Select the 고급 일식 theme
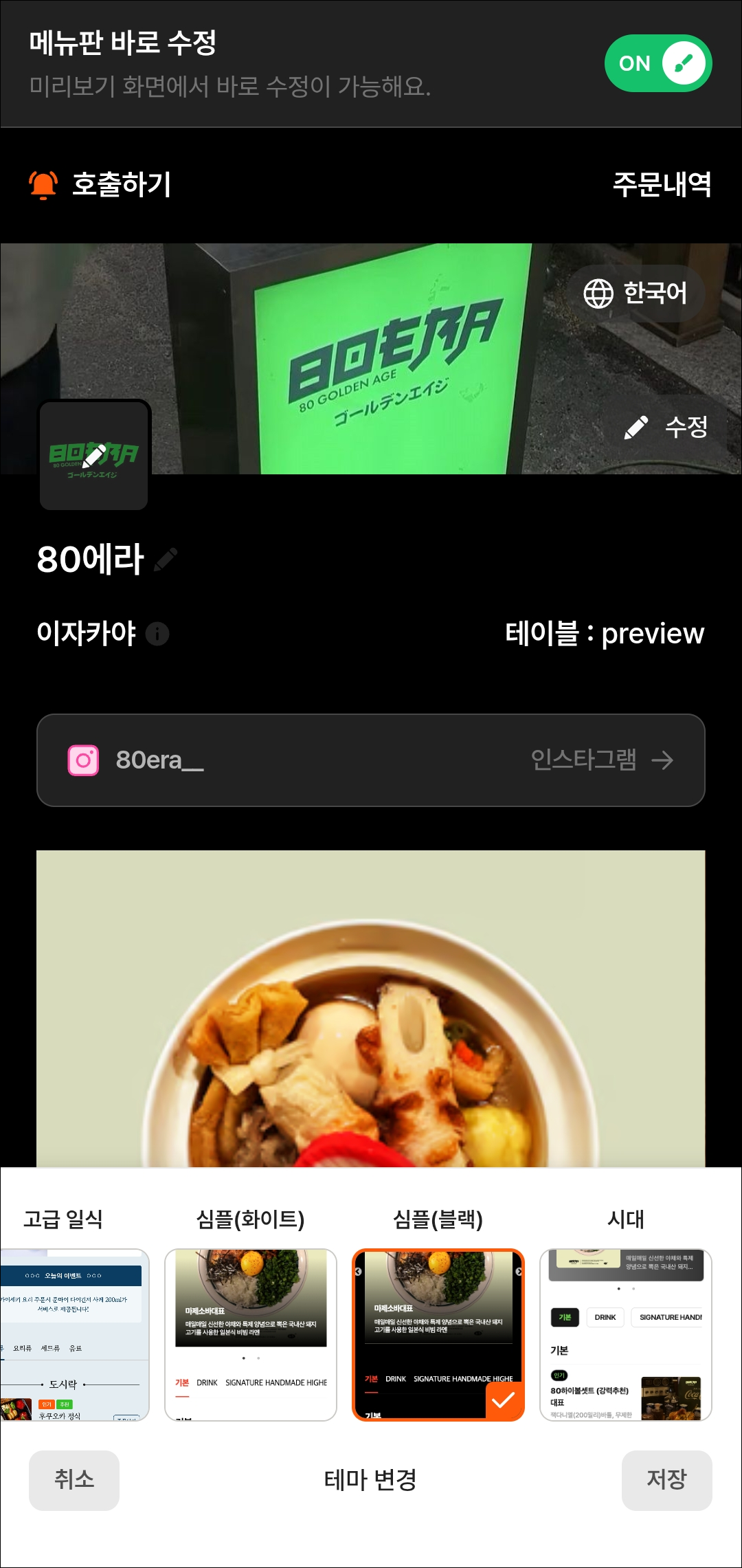Image resolution: width=742 pixels, height=1568 pixels. [x=74, y=1335]
